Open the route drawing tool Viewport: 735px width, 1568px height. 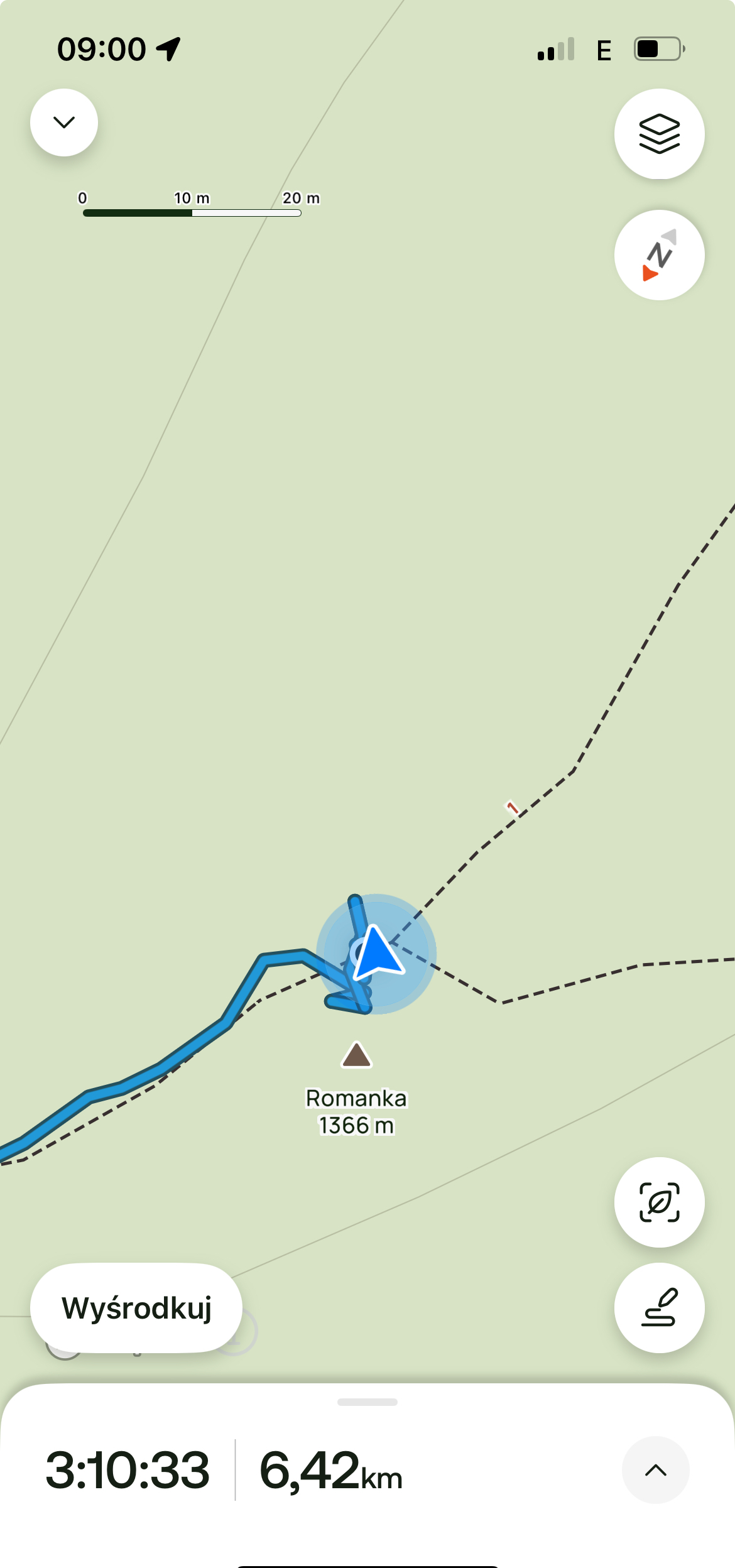[x=659, y=1308]
